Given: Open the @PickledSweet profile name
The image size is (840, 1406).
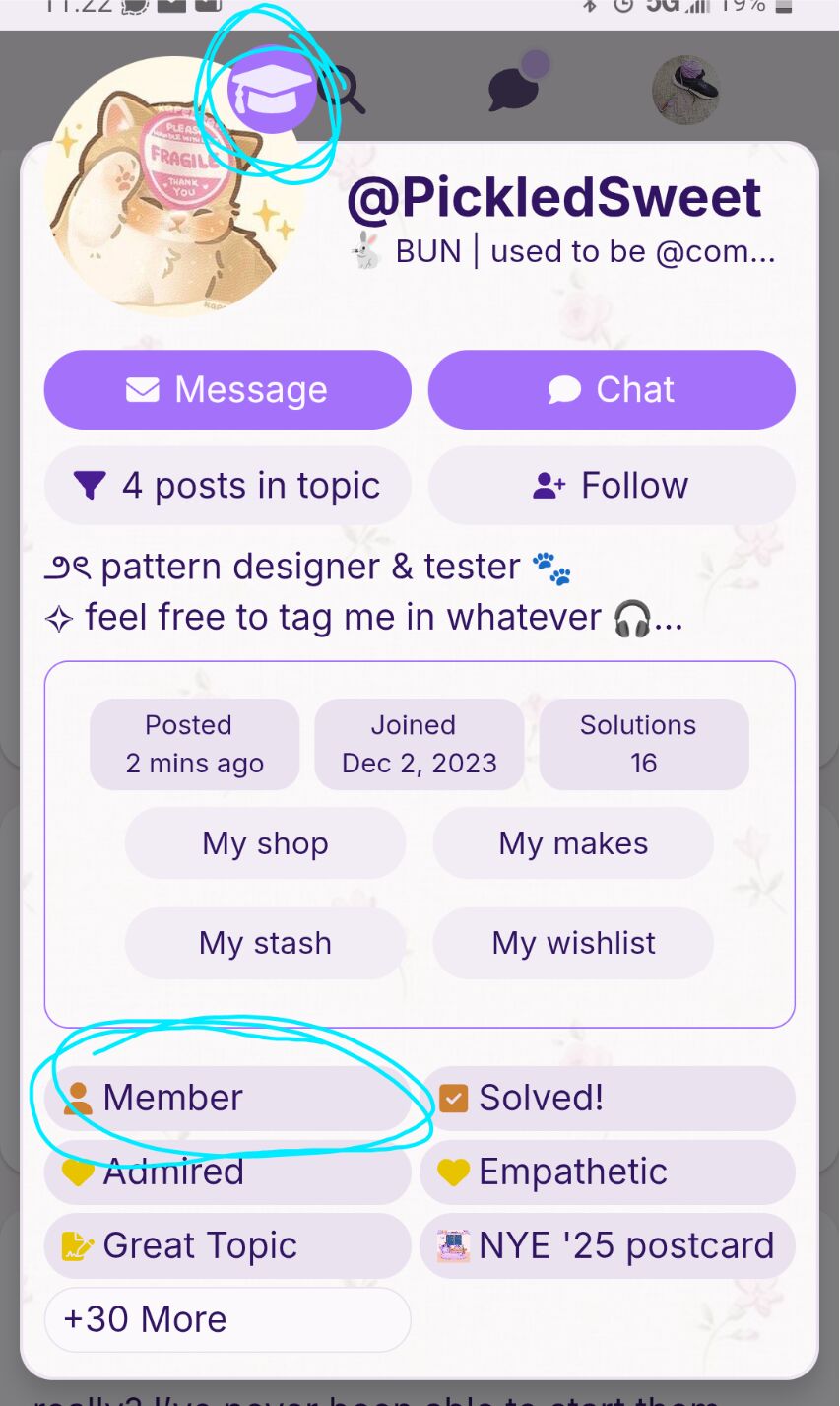Looking at the screenshot, I should [x=553, y=198].
